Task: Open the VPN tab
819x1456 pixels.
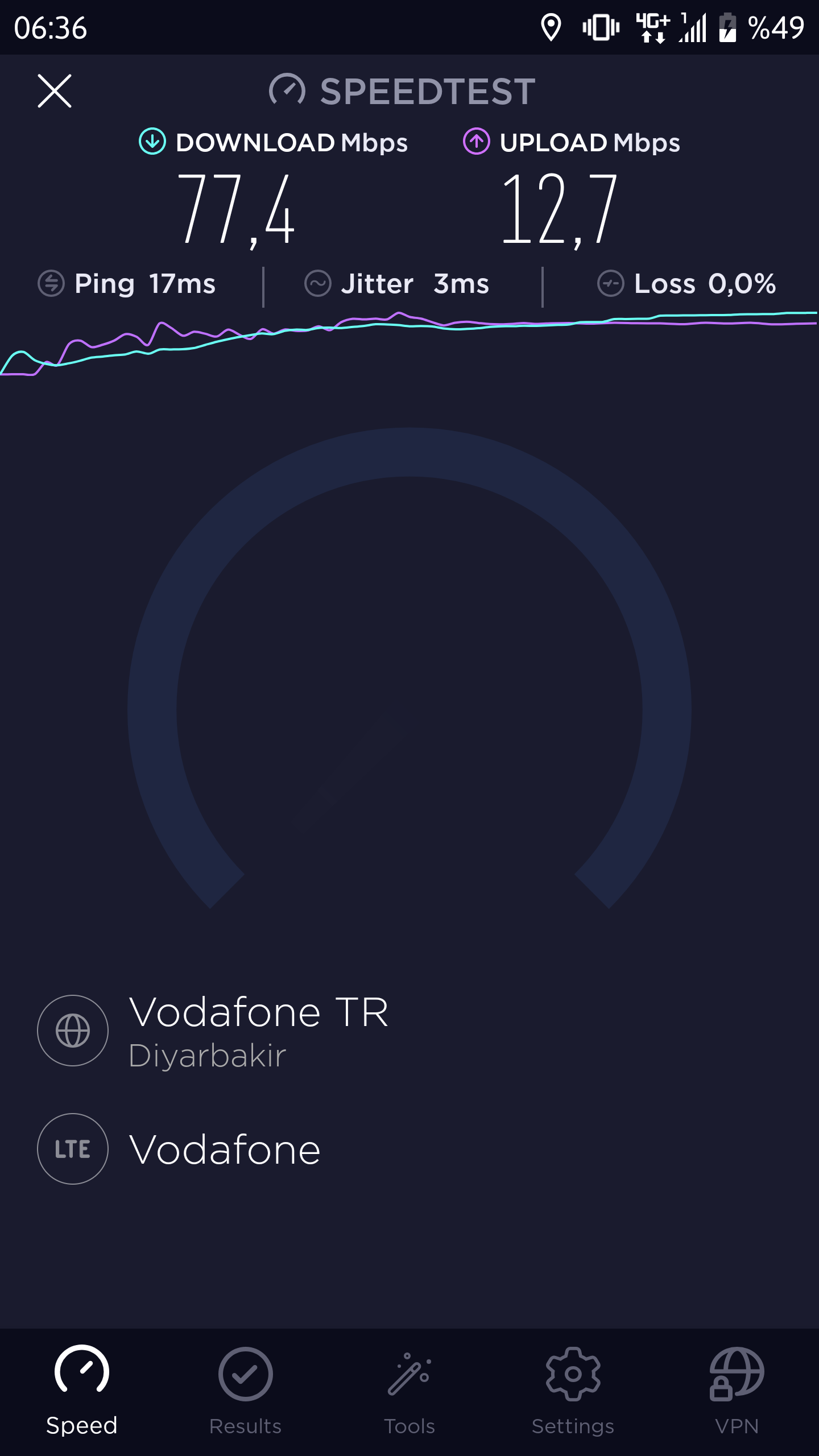Action: [737, 1392]
